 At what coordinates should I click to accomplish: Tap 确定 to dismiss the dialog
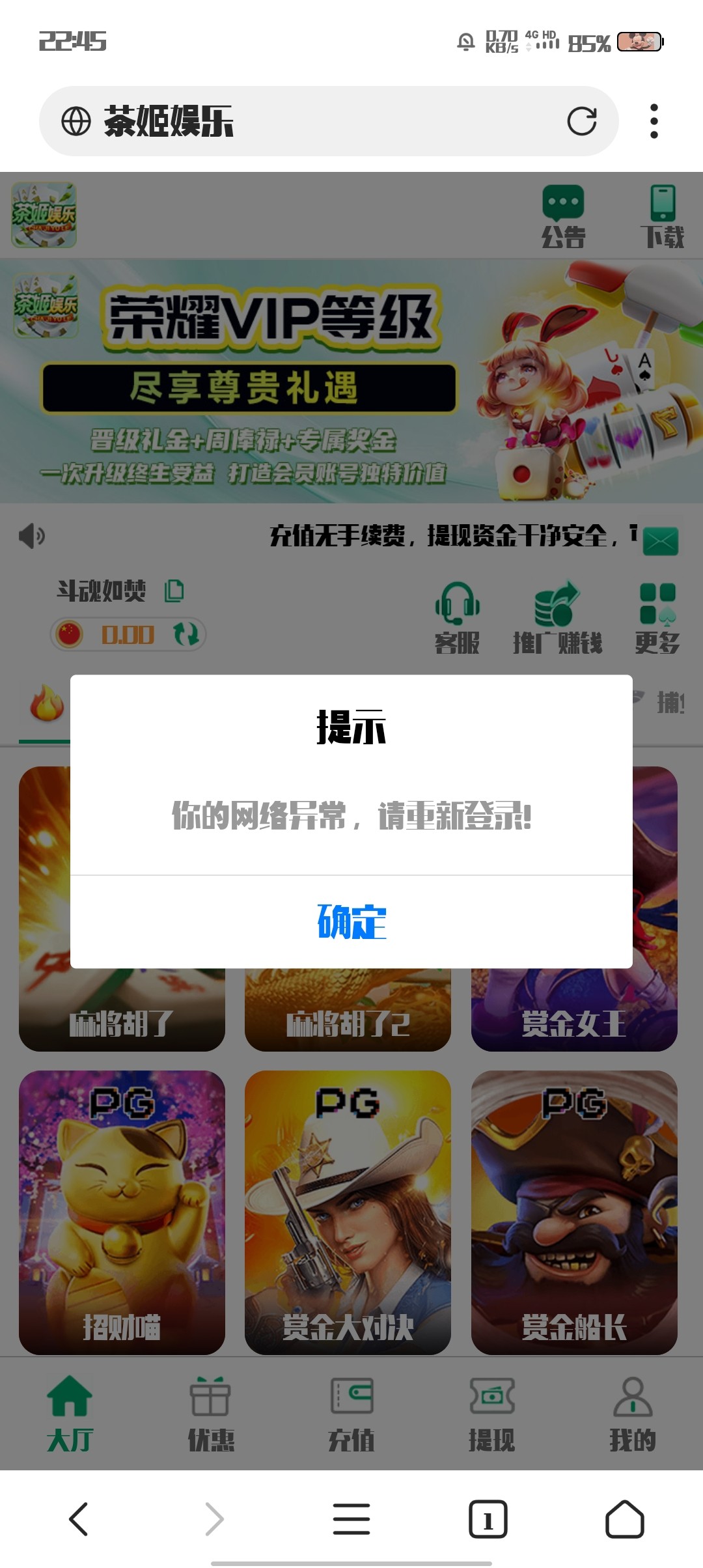point(351,921)
